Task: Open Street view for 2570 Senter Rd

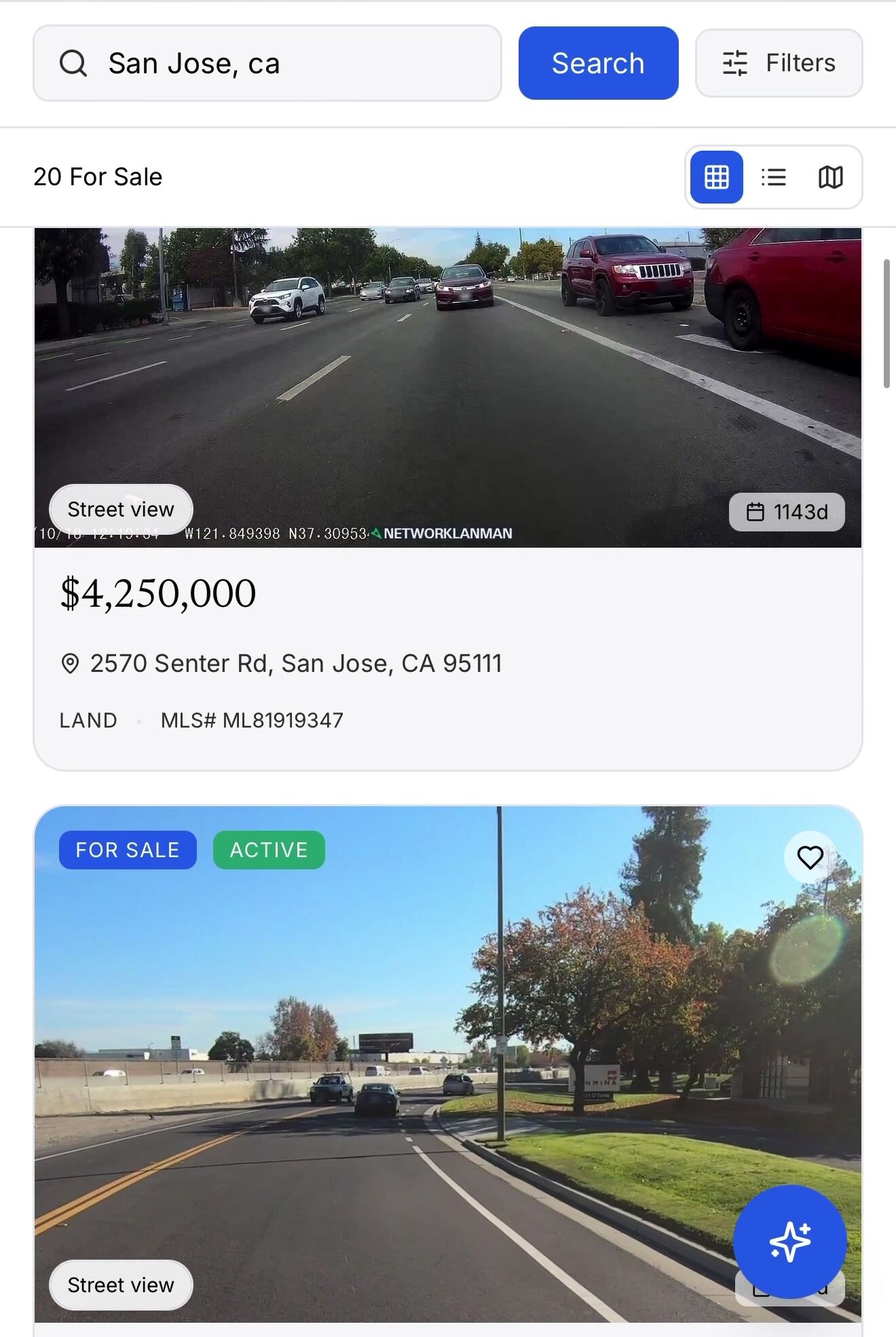Action: (121, 509)
